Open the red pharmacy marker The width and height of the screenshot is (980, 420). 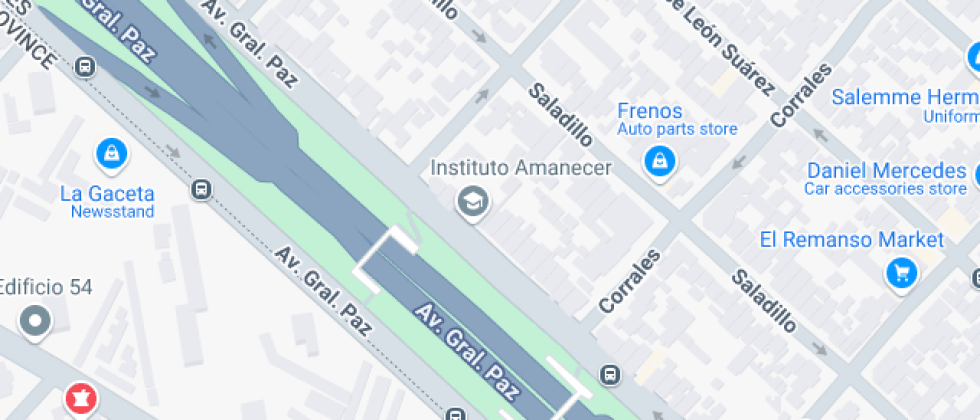tap(82, 399)
